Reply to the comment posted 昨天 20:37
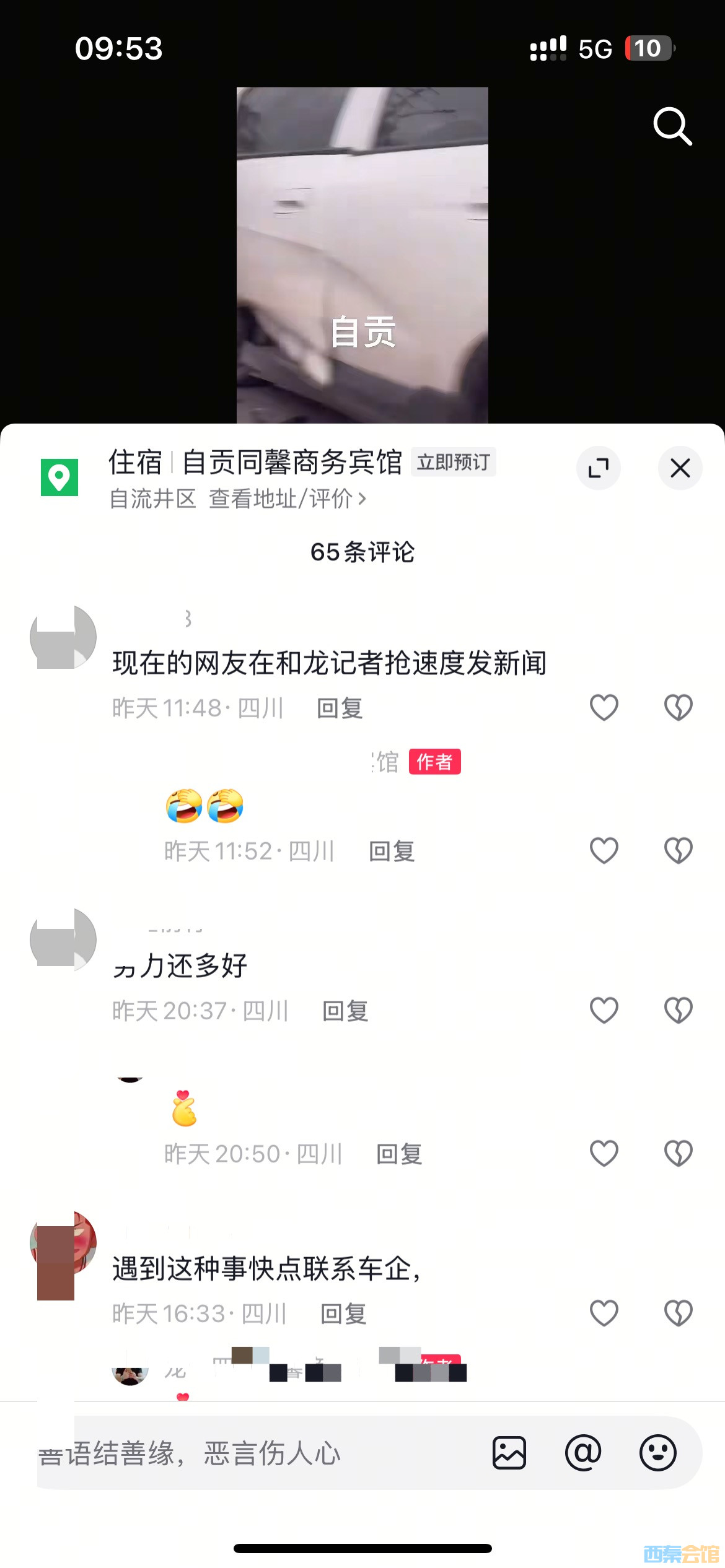Viewport: 725px width, 1568px height. [345, 1011]
